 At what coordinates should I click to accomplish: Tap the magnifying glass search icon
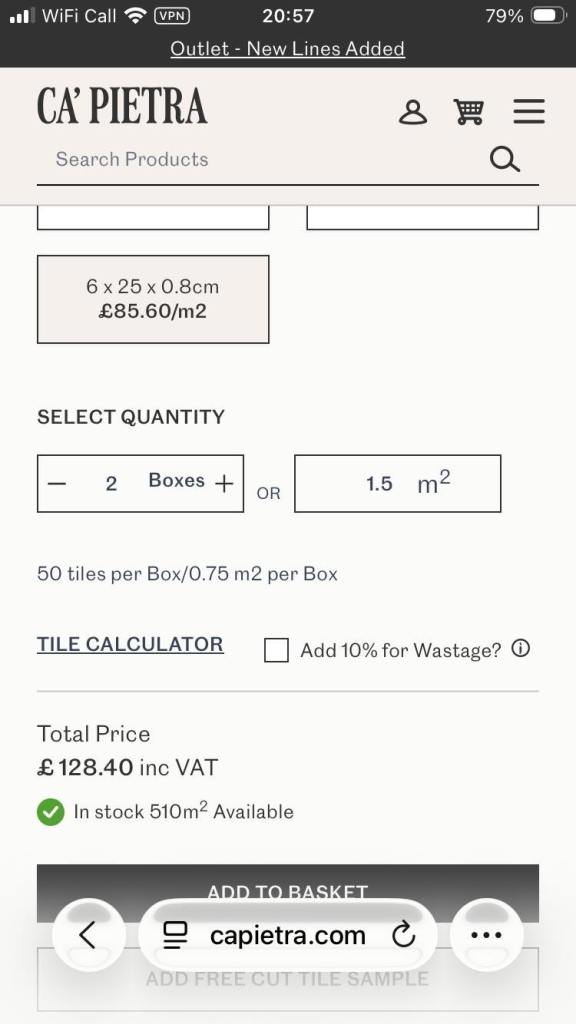[505, 159]
